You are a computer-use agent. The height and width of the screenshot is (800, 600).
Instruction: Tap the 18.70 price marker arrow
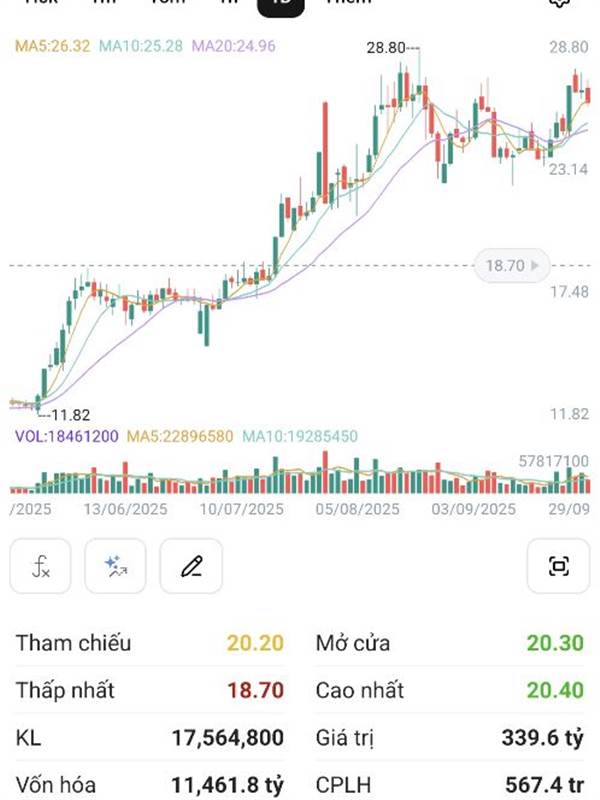coord(535,265)
